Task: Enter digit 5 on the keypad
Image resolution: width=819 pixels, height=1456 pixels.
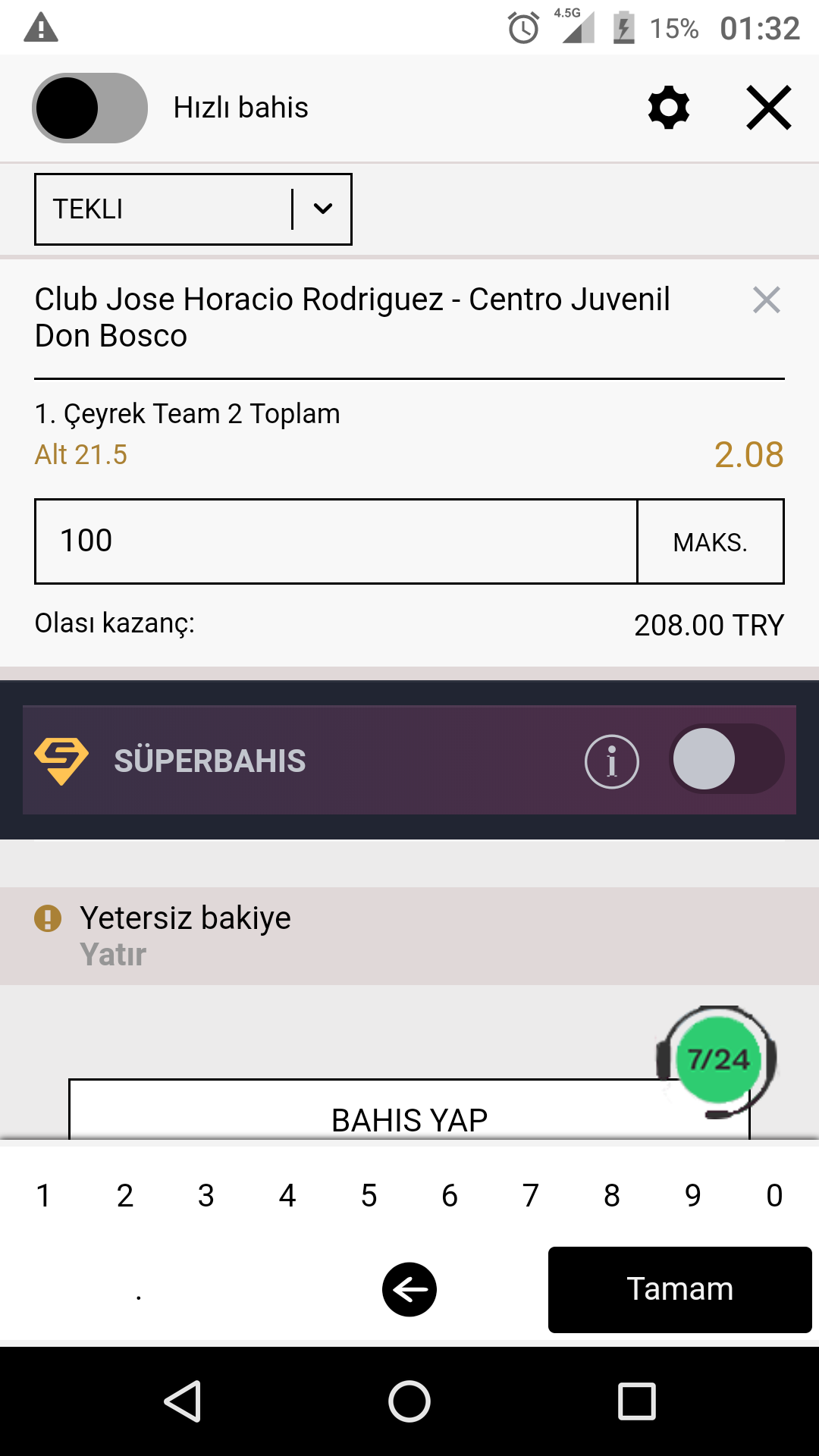Action: point(369,1196)
